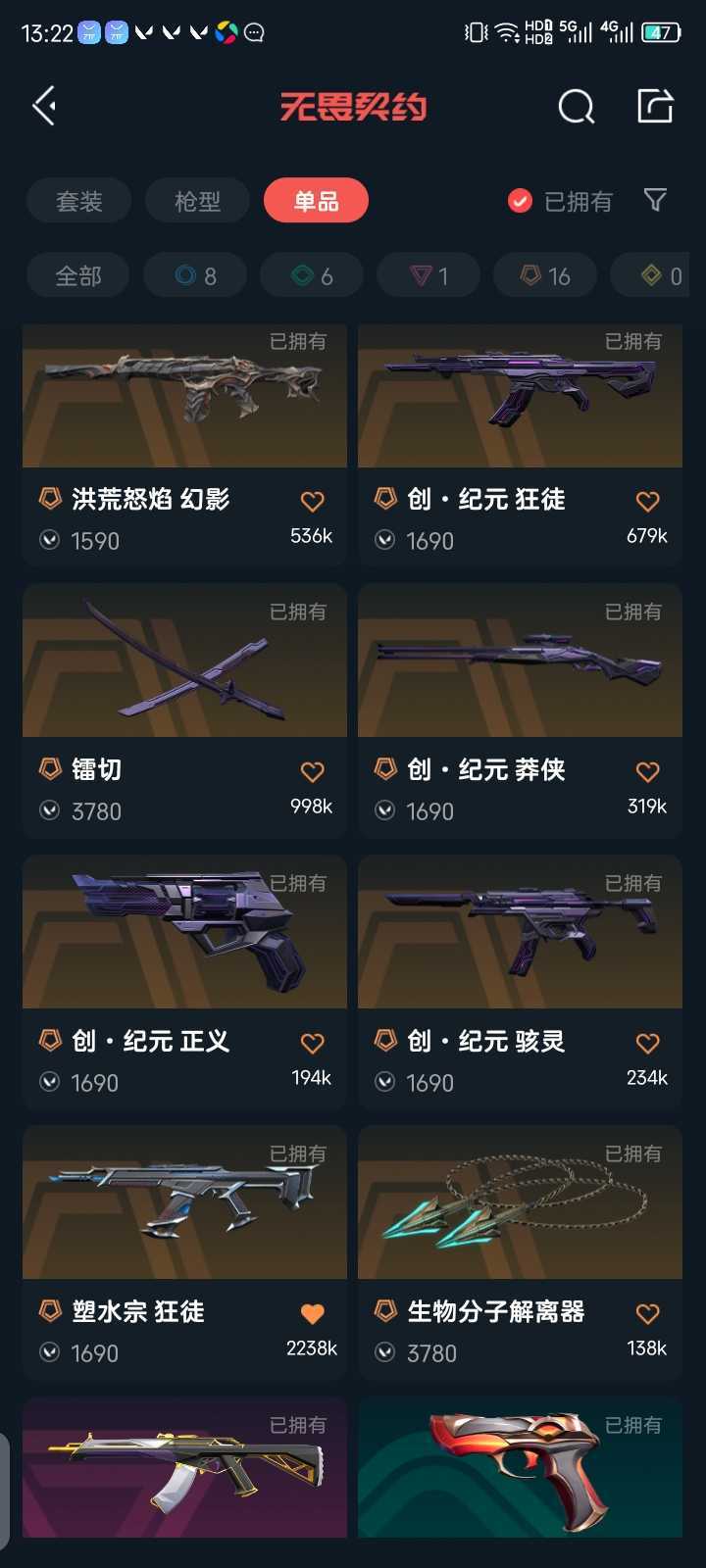Image resolution: width=706 pixels, height=1568 pixels.
Task: Tap the 全部 filter button
Action: click(76, 275)
